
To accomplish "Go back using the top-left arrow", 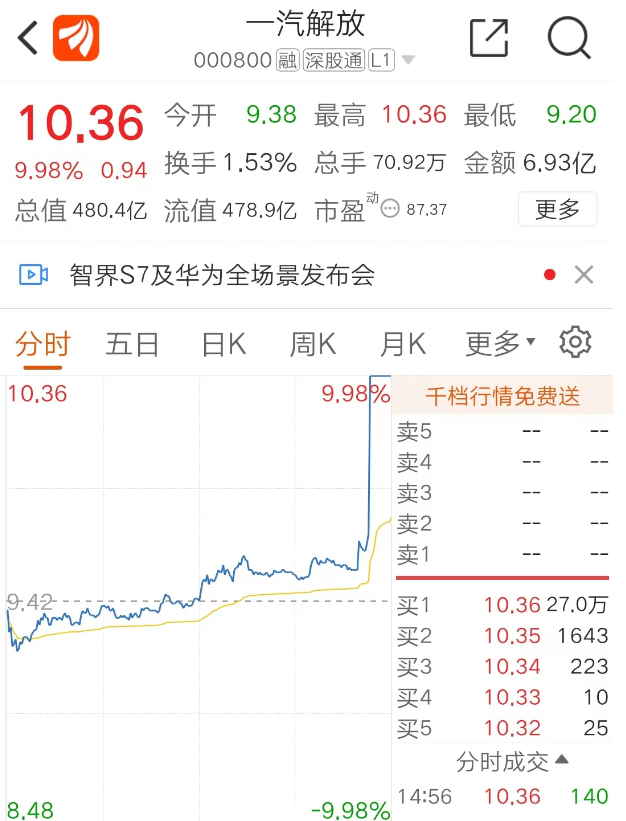I will tap(28, 39).
